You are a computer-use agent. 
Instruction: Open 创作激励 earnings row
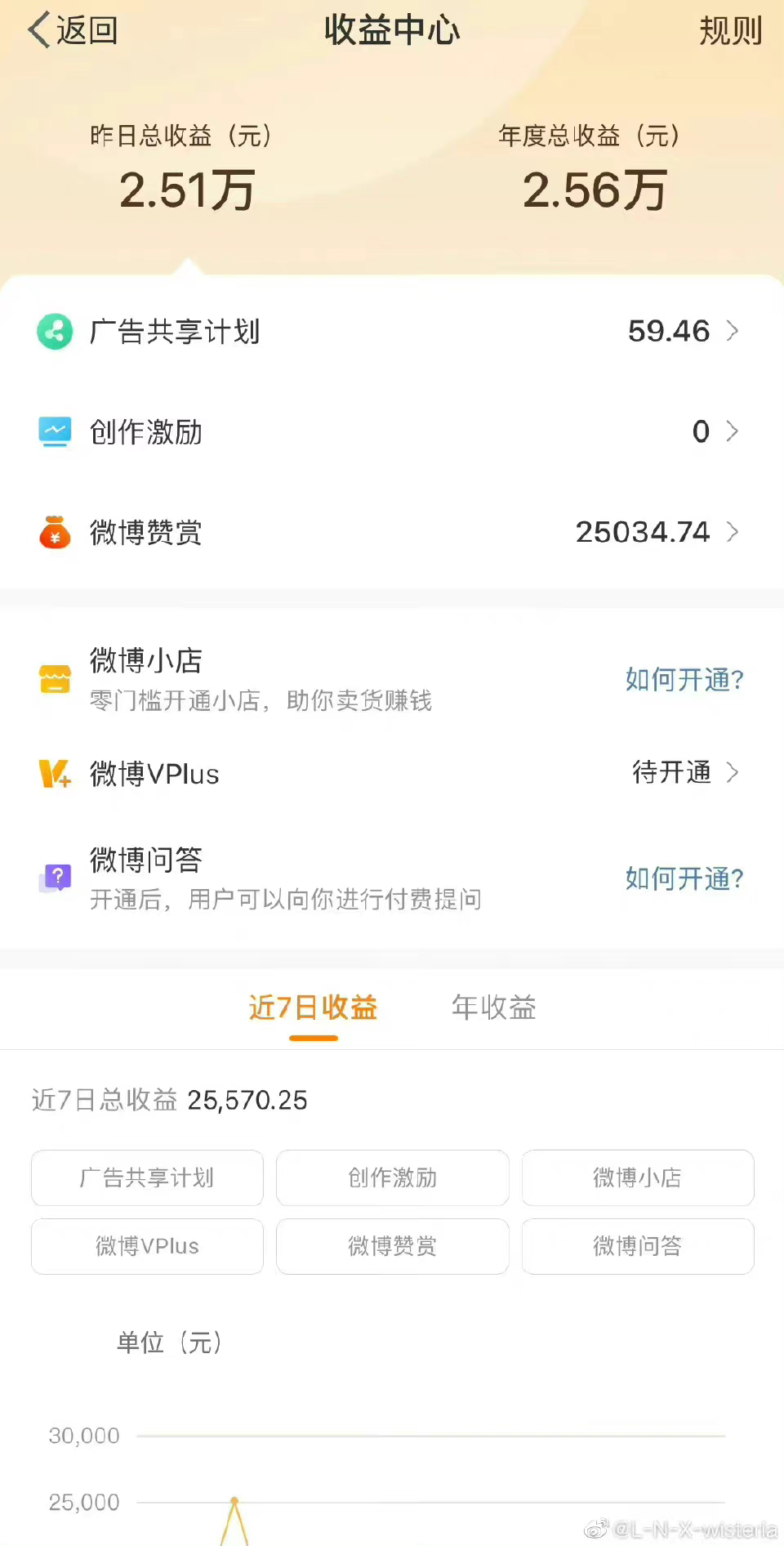click(392, 431)
